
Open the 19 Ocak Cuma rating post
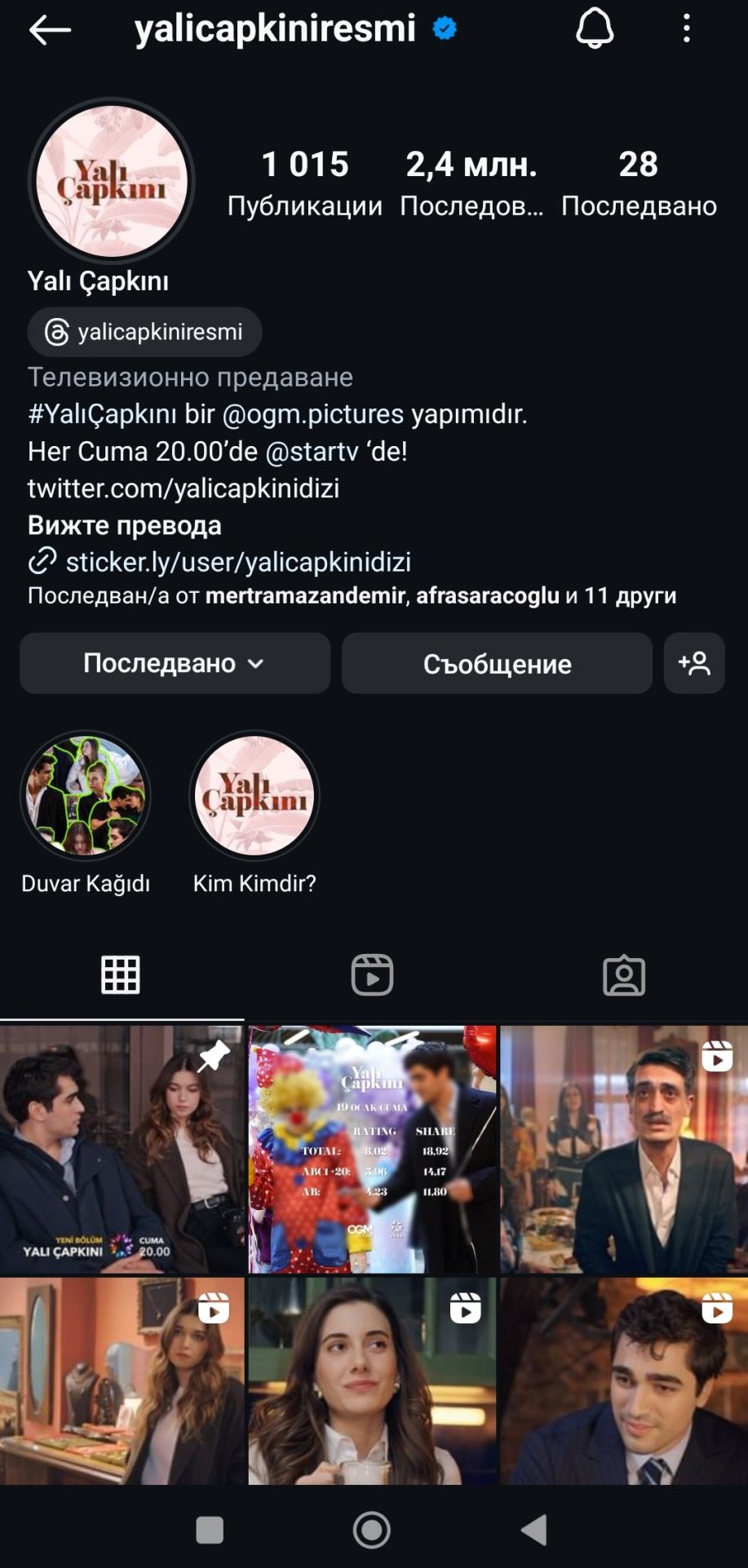[372, 1150]
